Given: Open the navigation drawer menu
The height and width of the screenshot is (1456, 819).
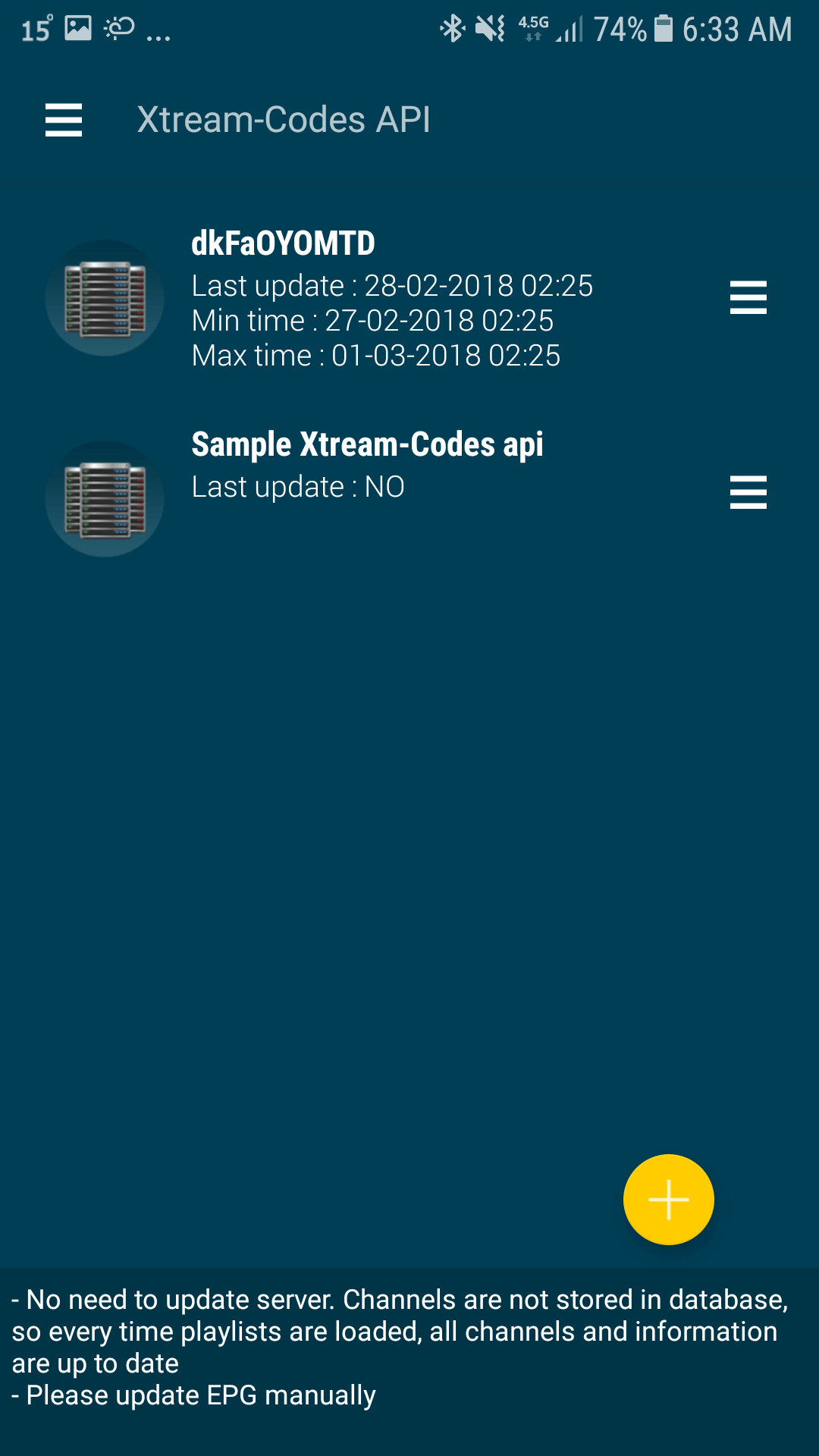Looking at the screenshot, I should click(64, 120).
